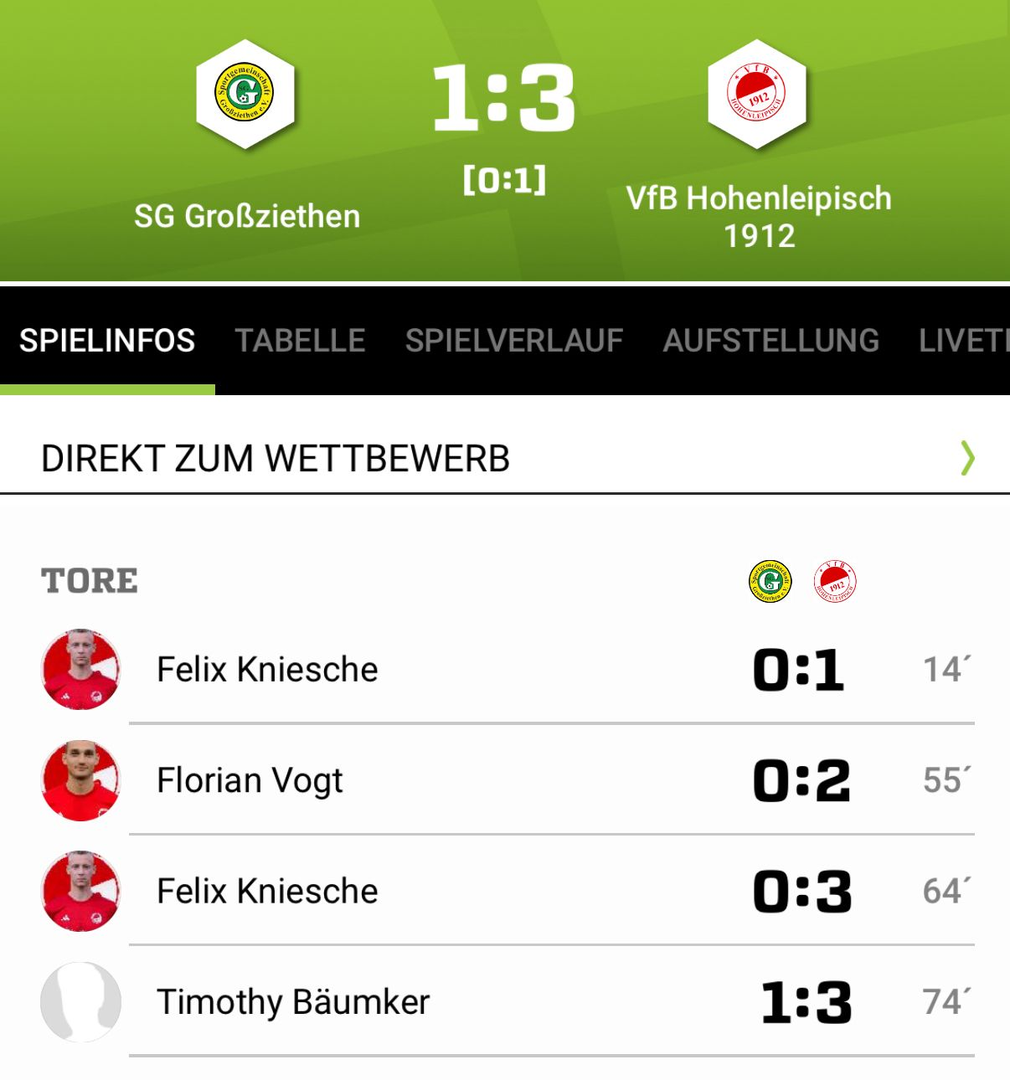Expand the DIREKT ZUM WETTBEWERB chevron
The height and width of the screenshot is (1080, 1010).
[967, 458]
